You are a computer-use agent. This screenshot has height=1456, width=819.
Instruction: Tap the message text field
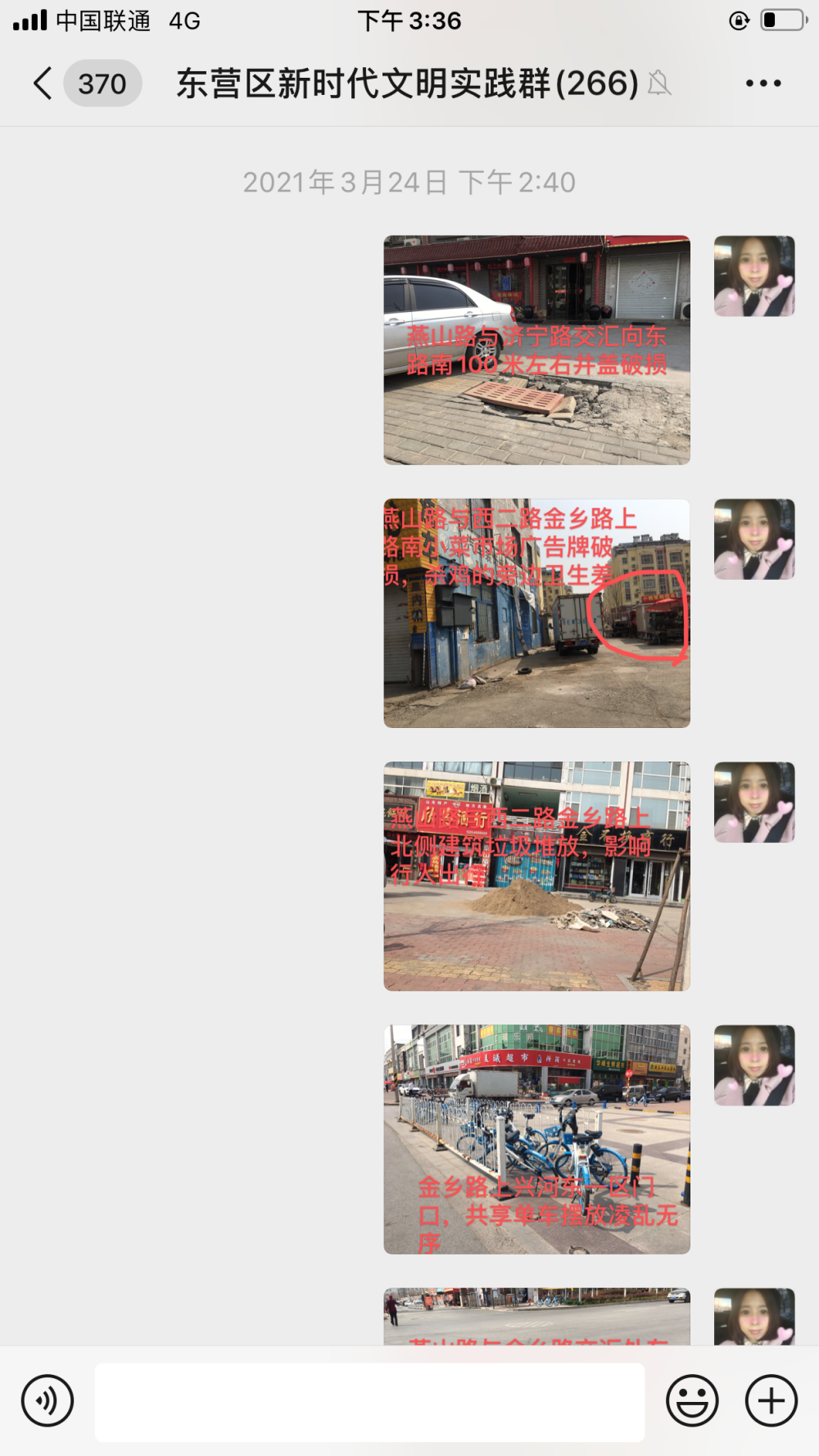(369, 1402)
